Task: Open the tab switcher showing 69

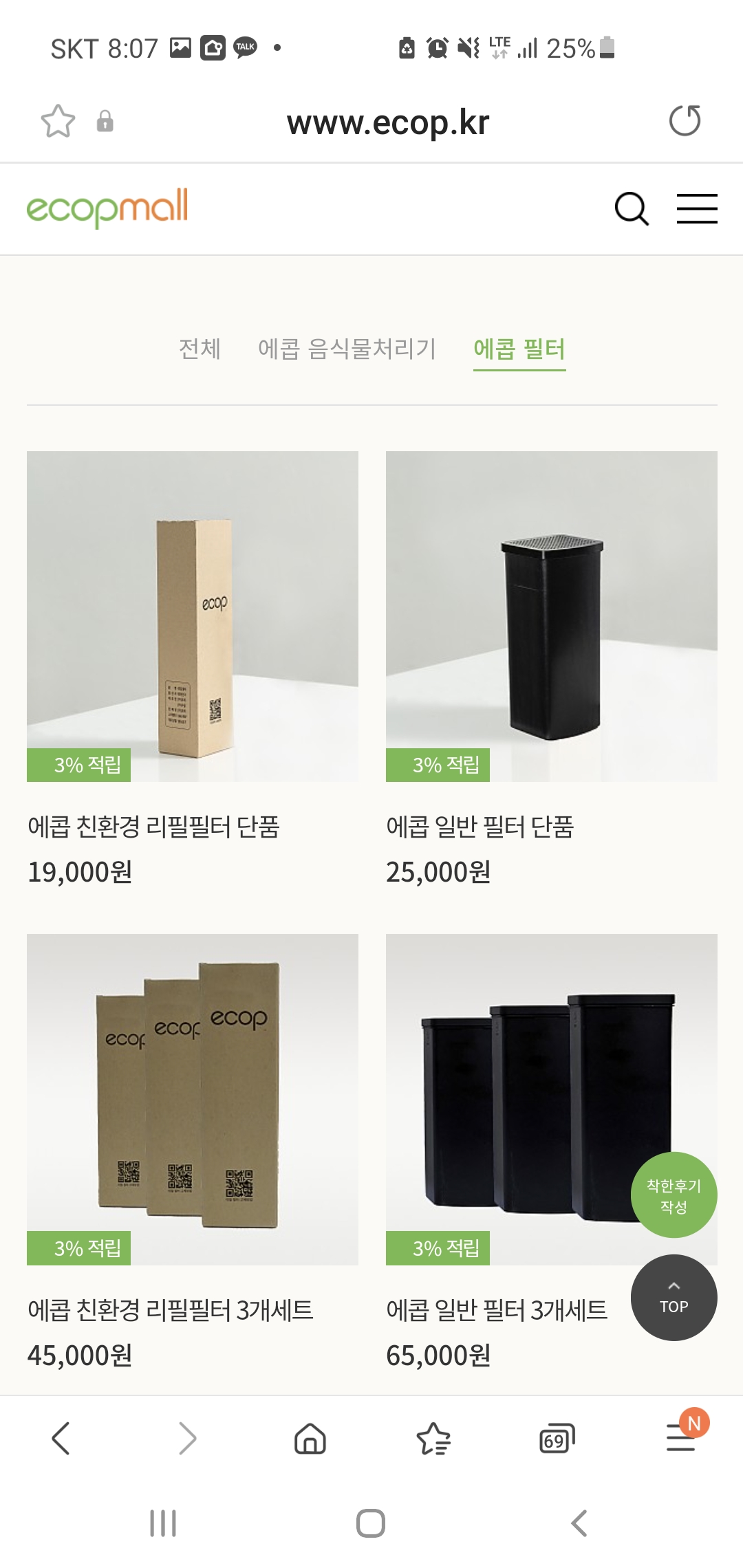Action: tap(557, 1439)
